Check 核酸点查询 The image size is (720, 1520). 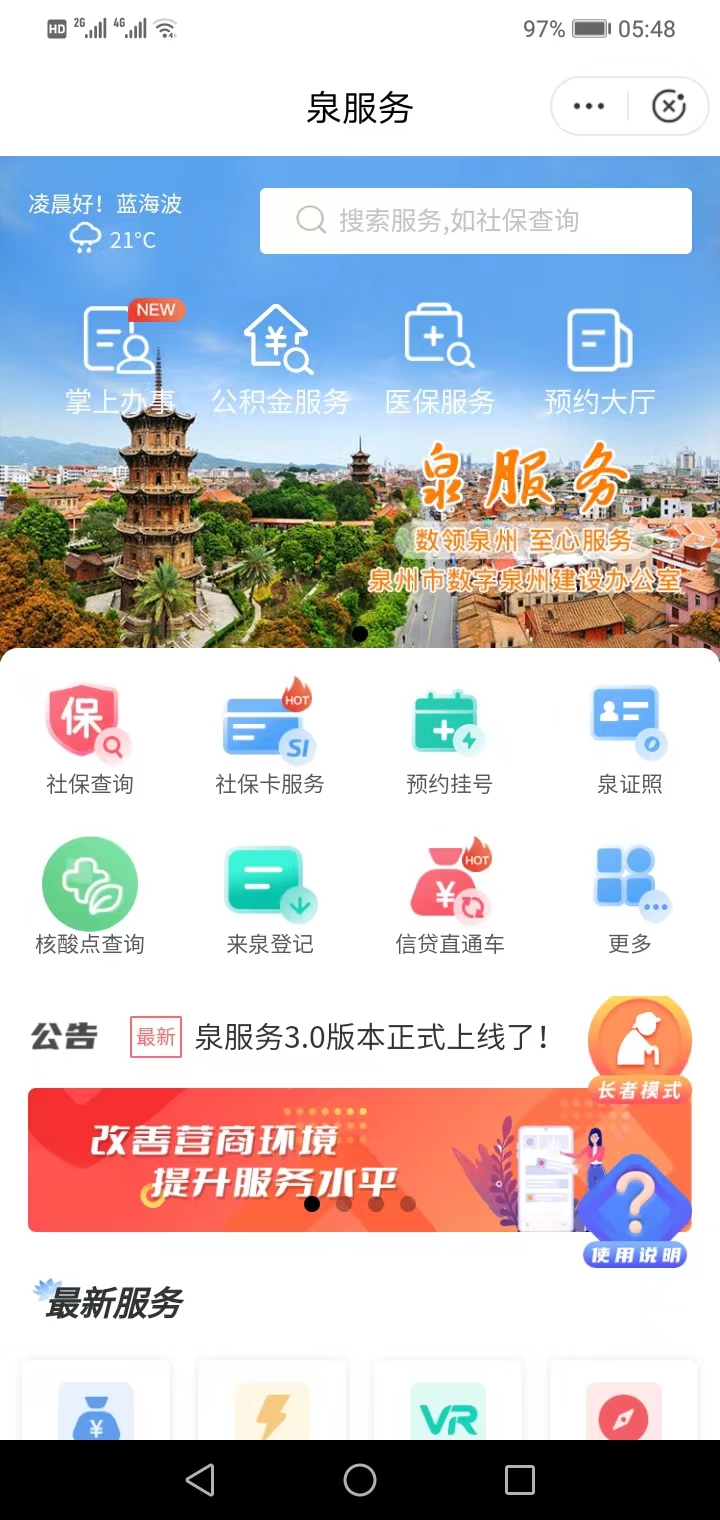[90, 897]
